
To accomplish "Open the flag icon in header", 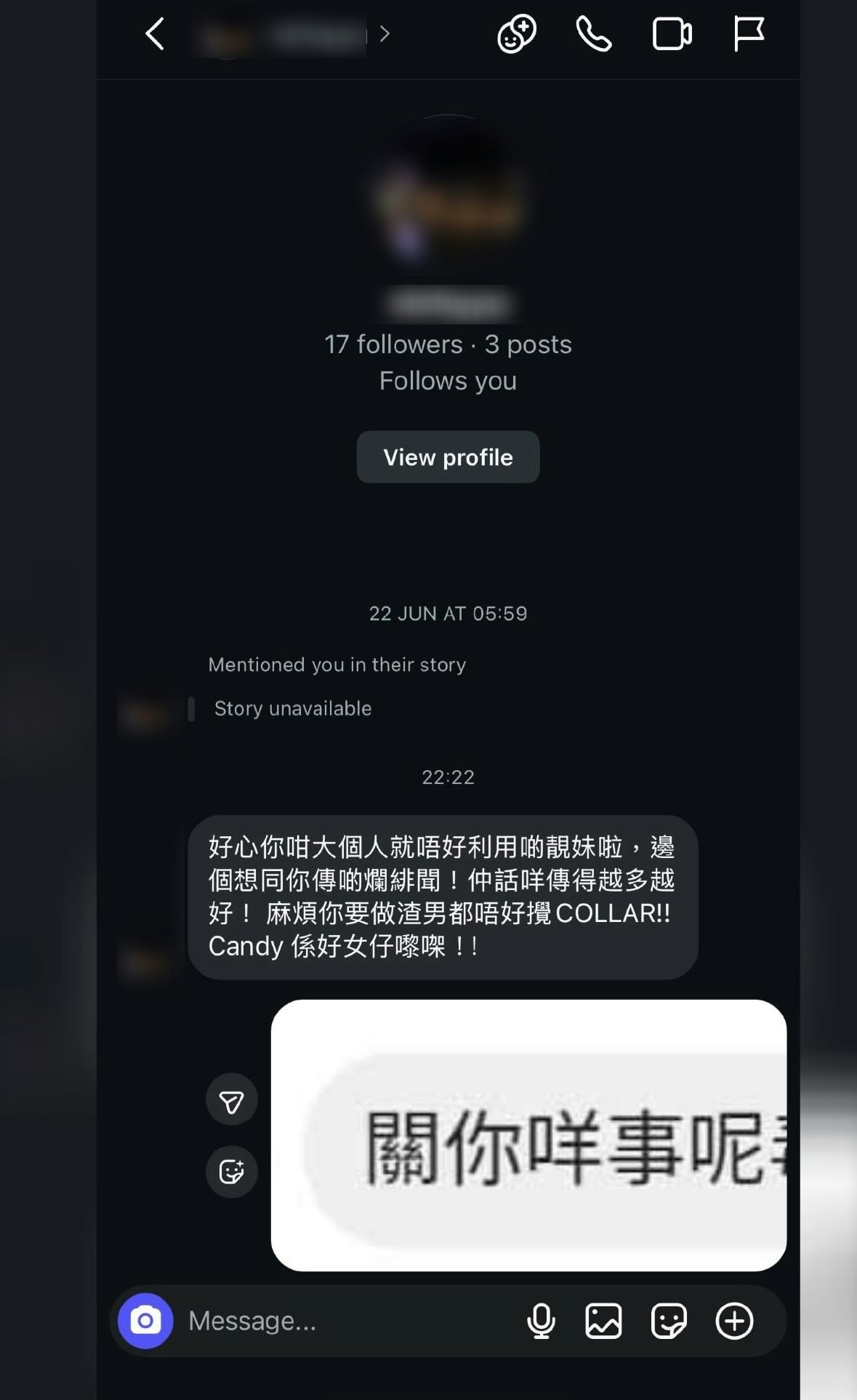I will [748, 34].
